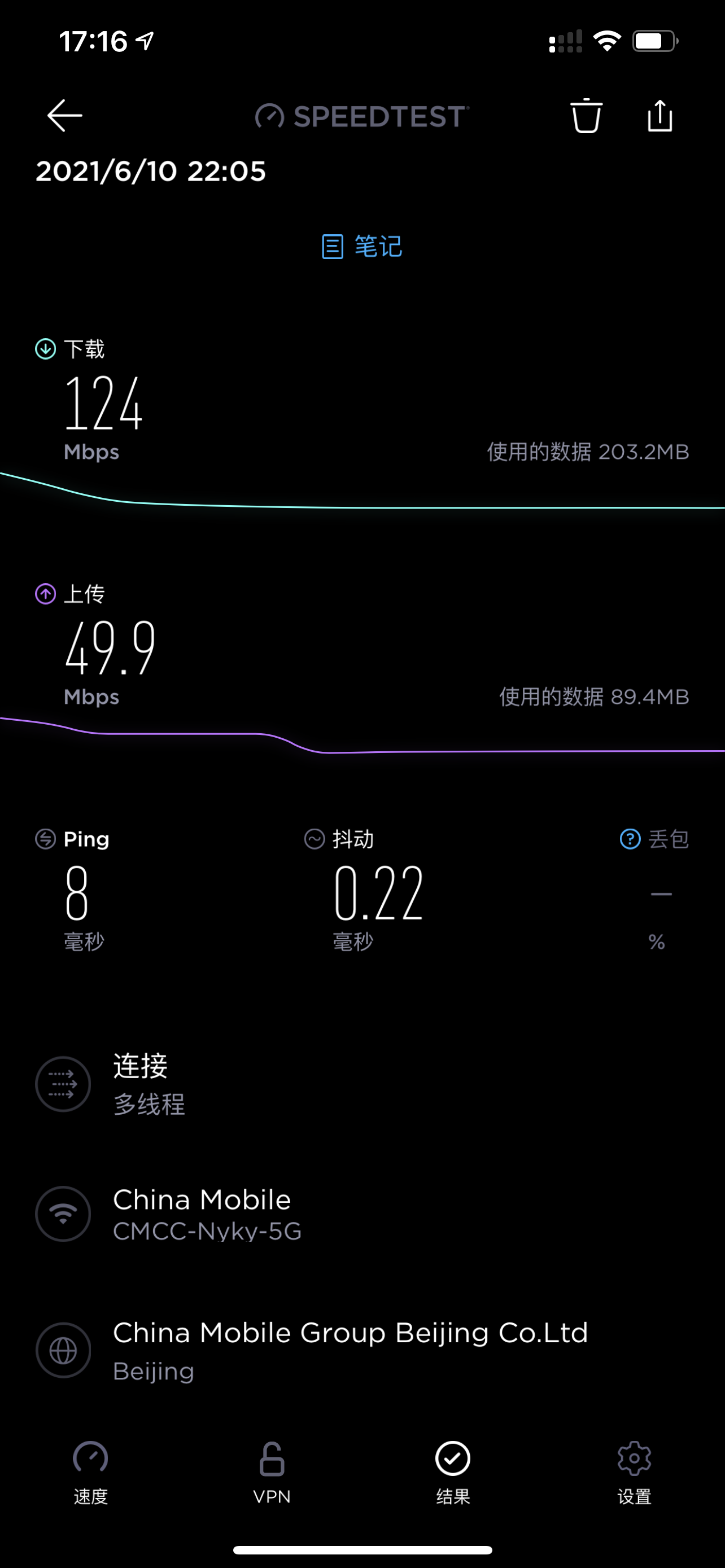This screenshot has width=725, height=1568.
Task: Delete this result with the trash icon
Action: 586,116
